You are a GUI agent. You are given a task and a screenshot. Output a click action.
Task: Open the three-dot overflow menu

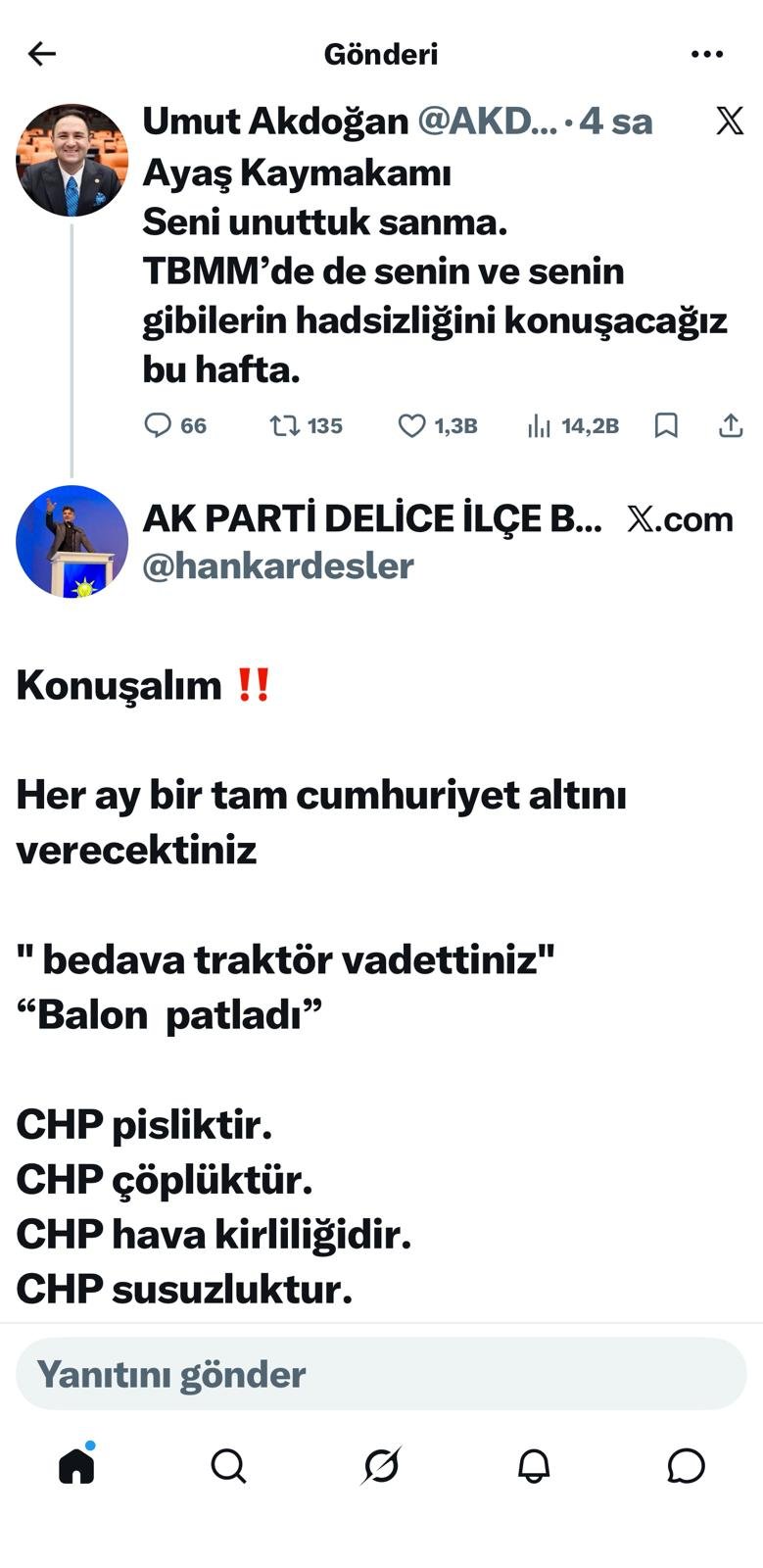(706, 54)
